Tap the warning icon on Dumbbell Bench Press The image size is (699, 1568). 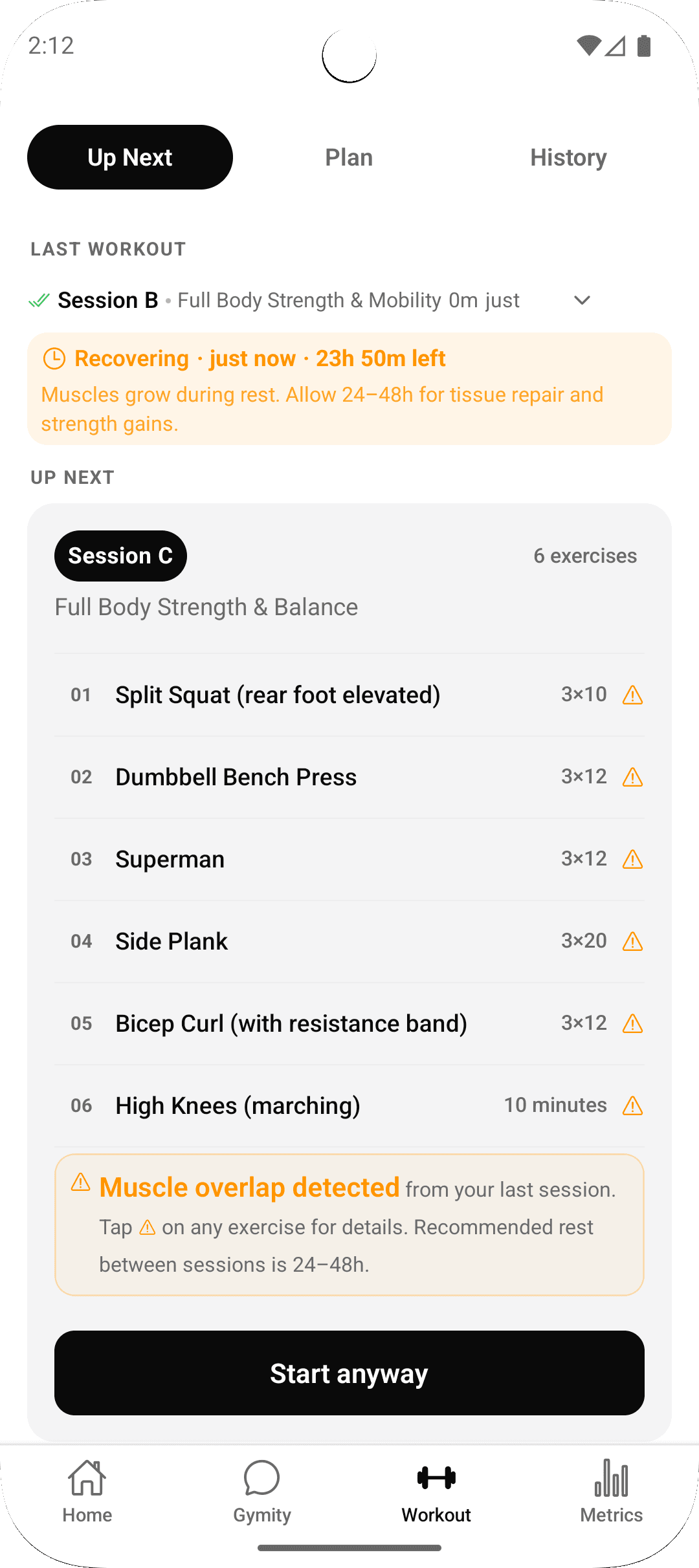point(632,777)
